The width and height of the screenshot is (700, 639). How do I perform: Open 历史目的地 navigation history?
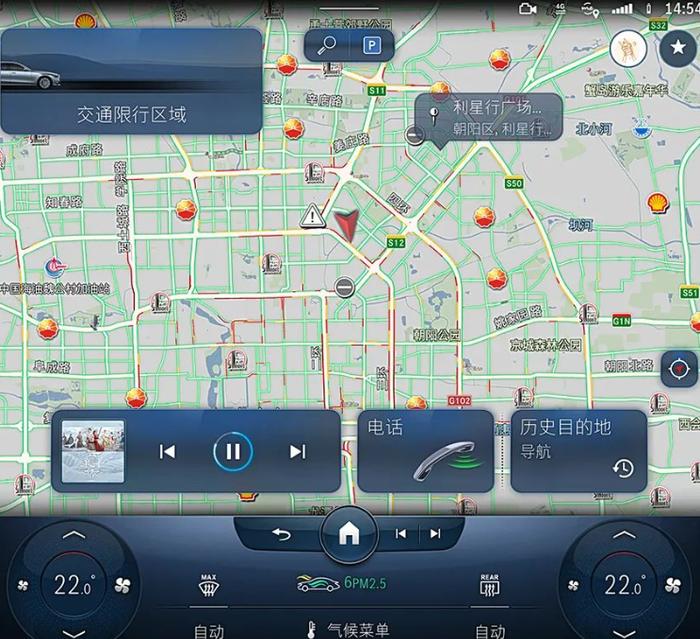[x=578, y=451]
